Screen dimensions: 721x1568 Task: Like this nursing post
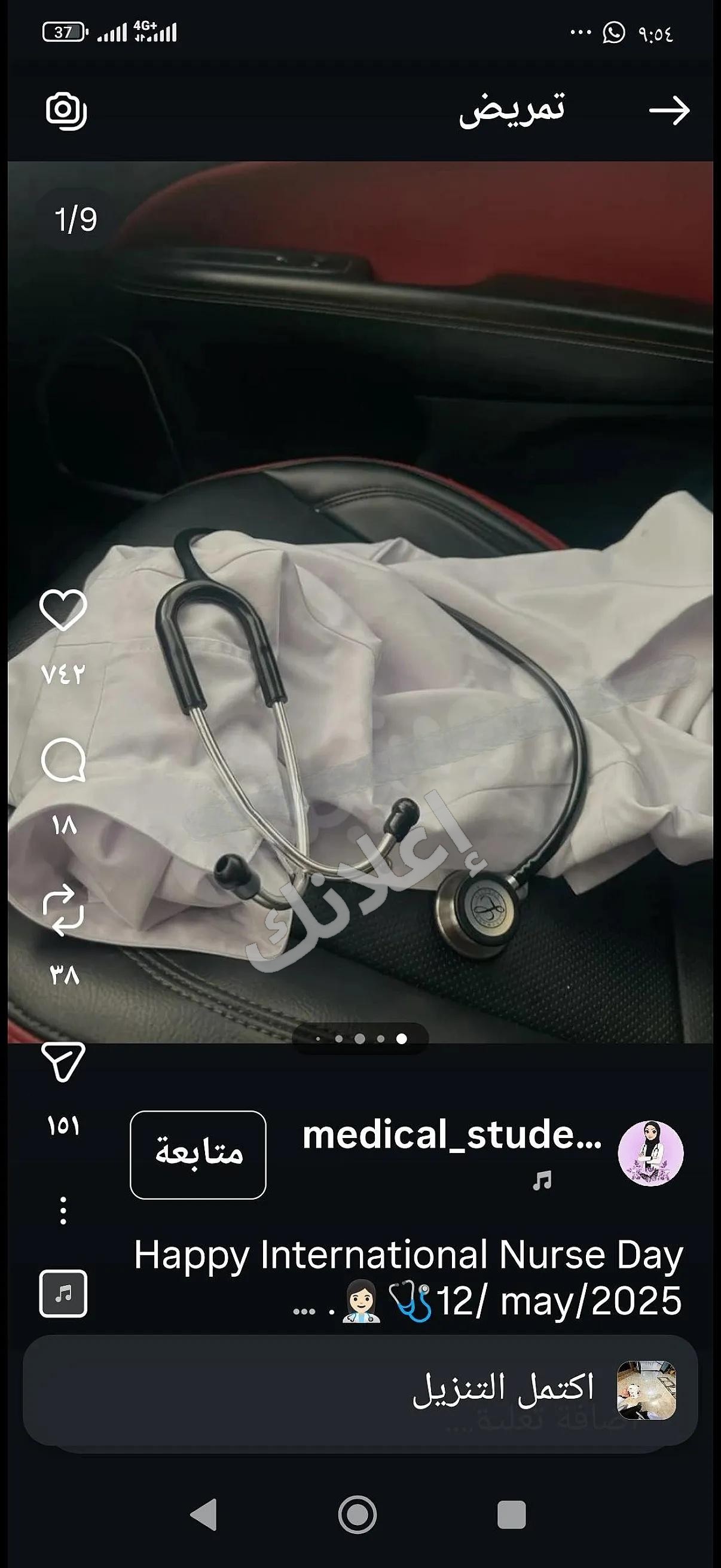63,610
